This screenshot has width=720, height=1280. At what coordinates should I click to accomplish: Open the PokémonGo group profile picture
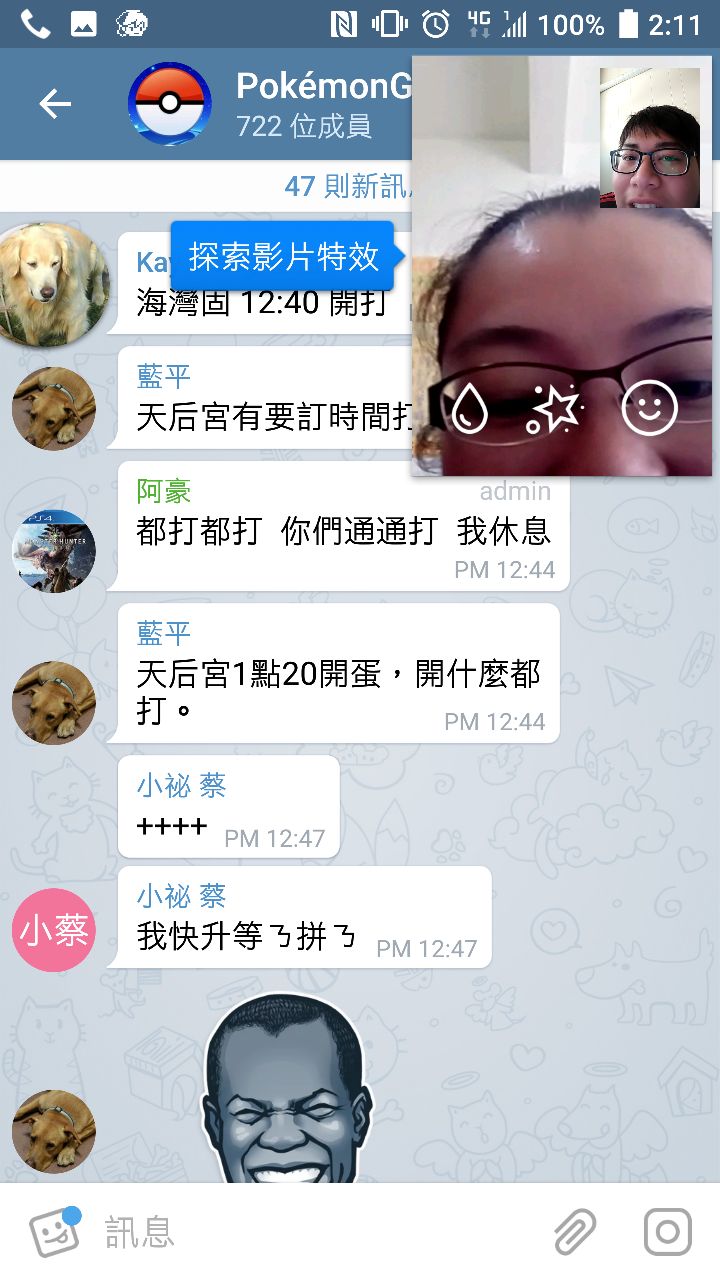169,104
